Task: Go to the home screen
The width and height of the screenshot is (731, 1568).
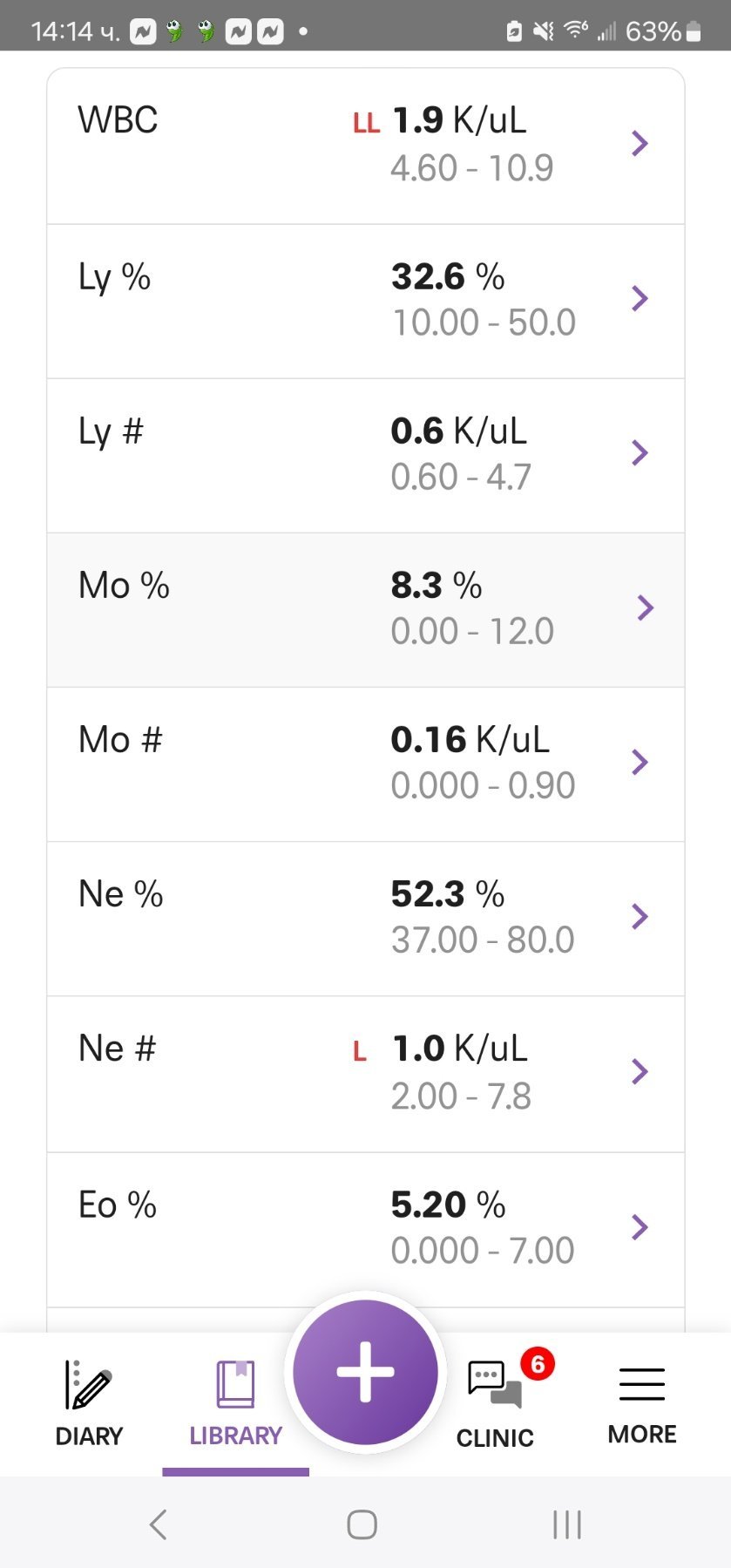Action: 362,1524
